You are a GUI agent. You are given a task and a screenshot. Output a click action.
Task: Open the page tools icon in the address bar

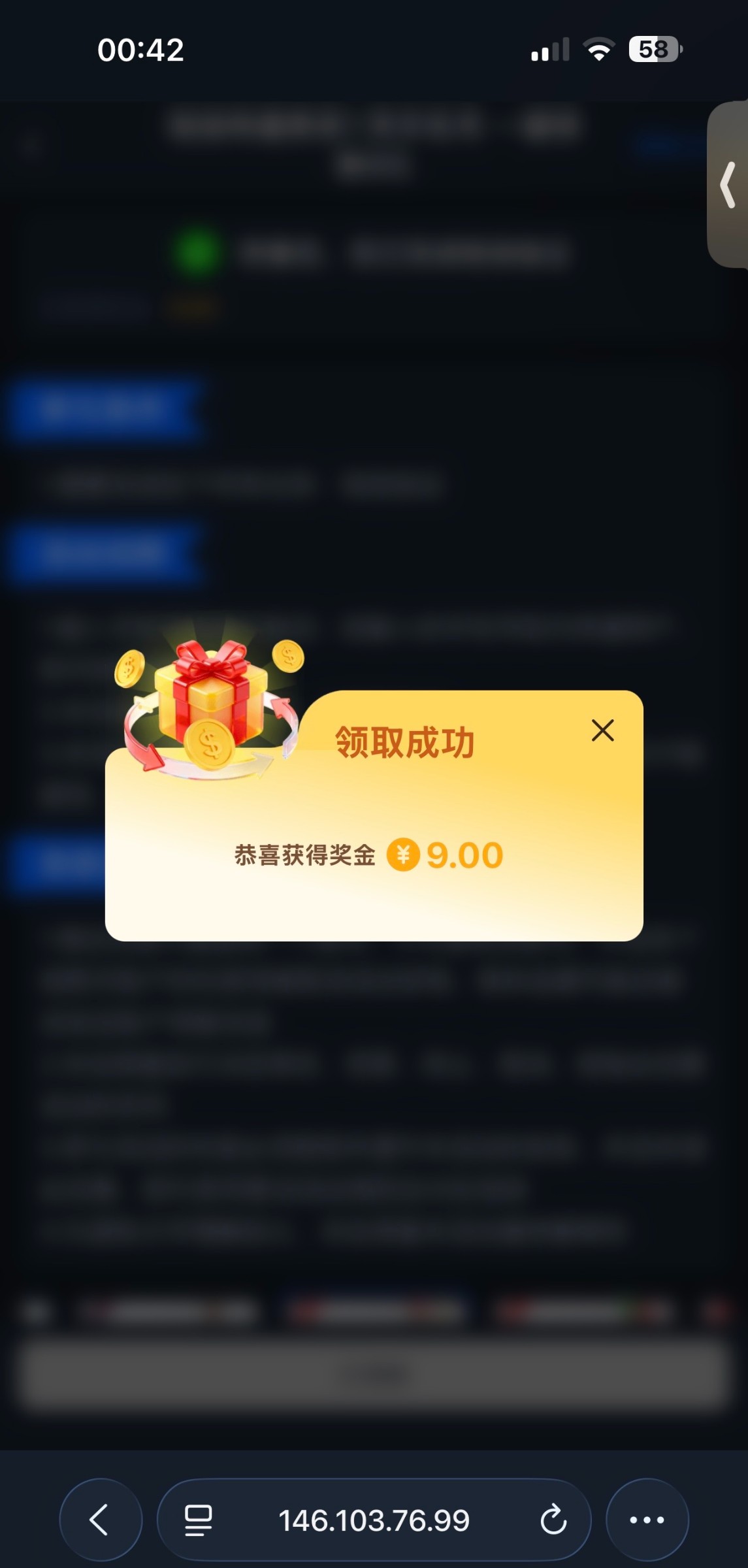[198, 1520]
